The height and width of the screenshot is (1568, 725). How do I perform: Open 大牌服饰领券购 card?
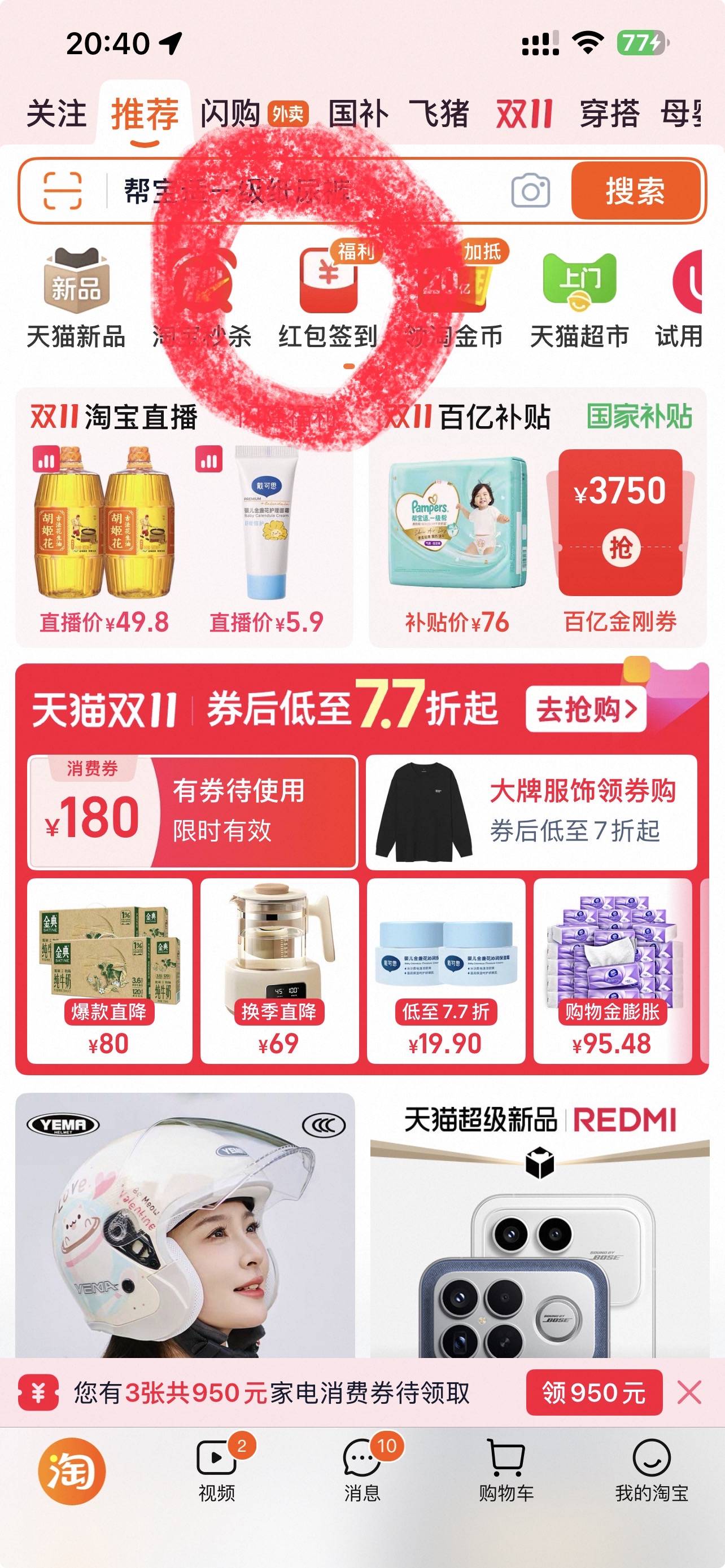[531, 812]
